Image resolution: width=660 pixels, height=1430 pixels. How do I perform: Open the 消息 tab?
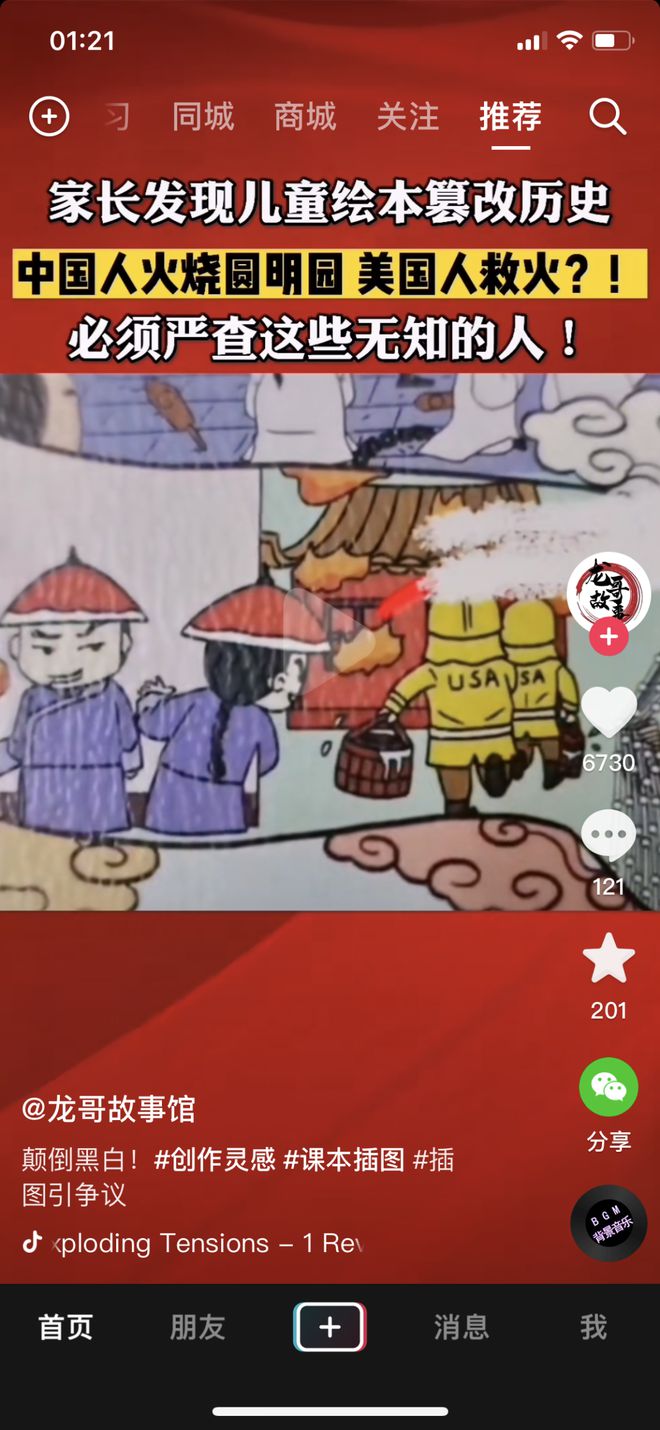pos(461,1327)
